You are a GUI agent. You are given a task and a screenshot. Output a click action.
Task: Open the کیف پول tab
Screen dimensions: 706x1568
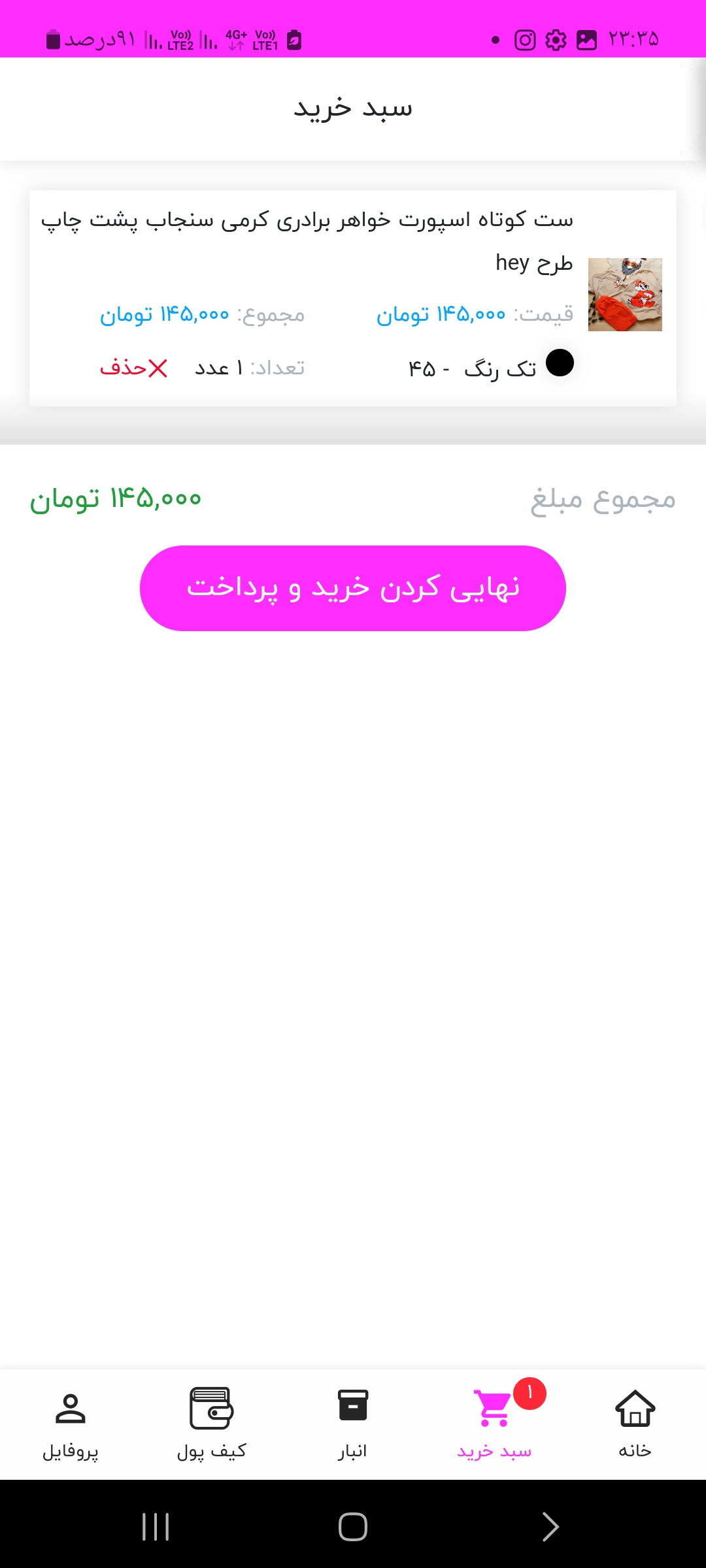click(212, 1424)
